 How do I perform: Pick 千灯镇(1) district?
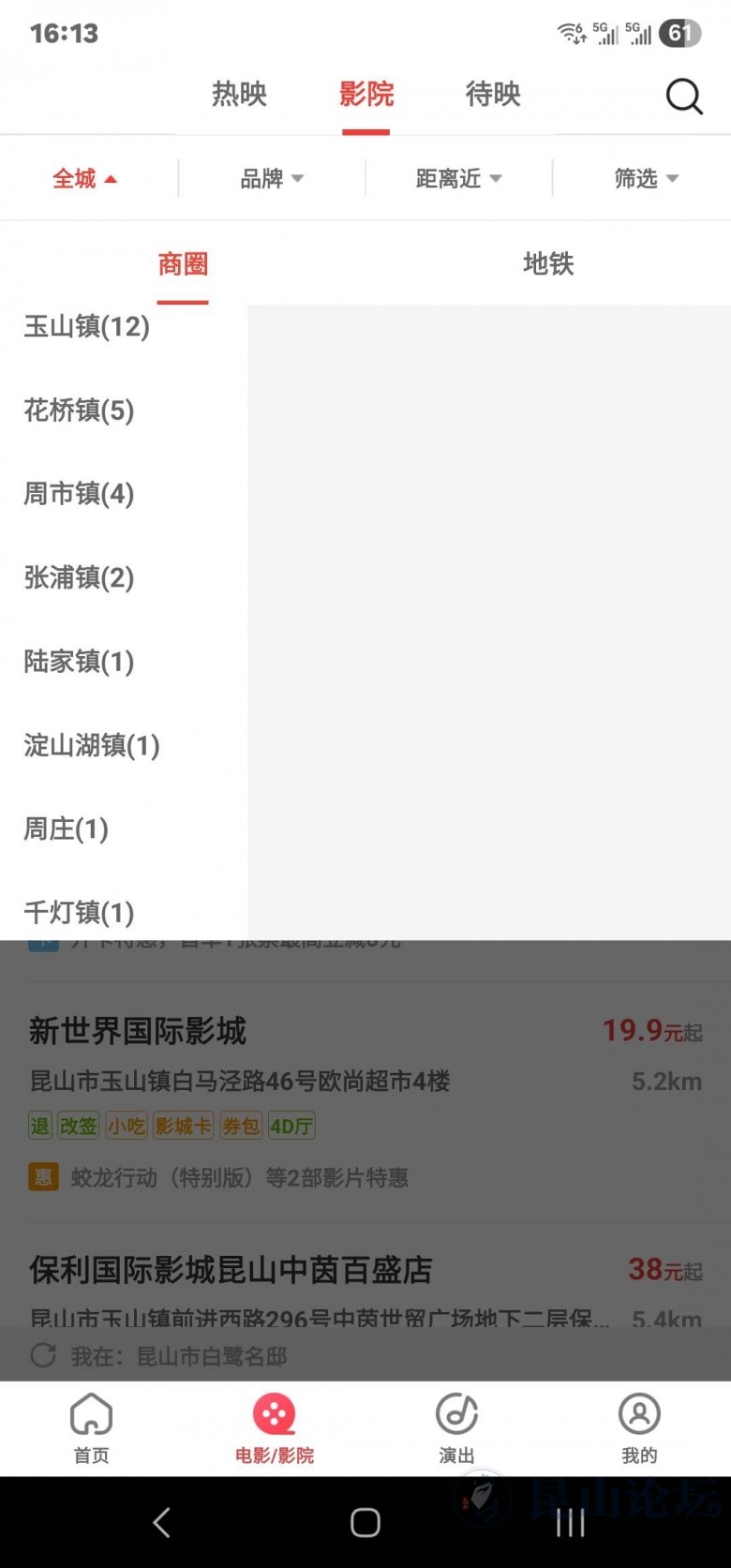[x=79, y=912]
